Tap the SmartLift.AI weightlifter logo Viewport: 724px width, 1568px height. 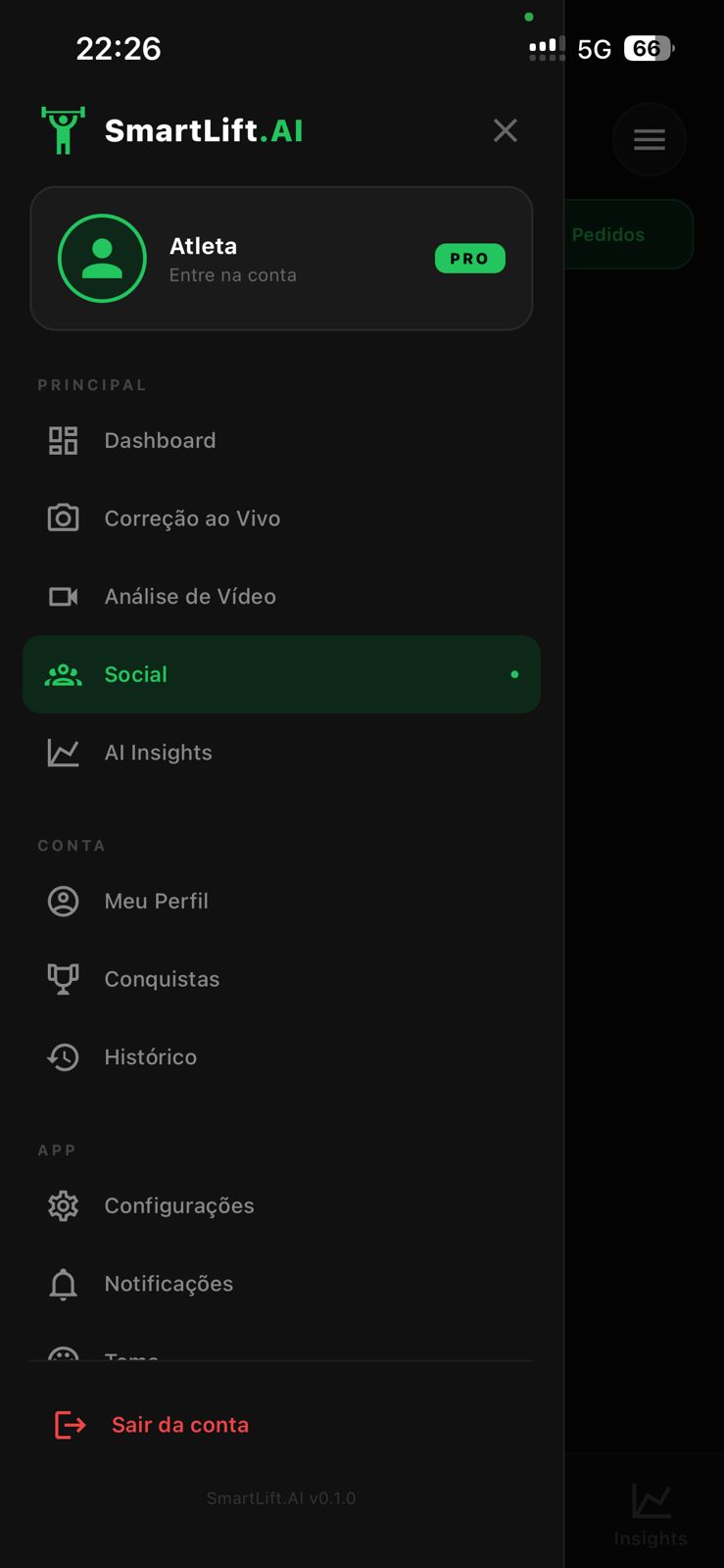click(x=63, y=129)
